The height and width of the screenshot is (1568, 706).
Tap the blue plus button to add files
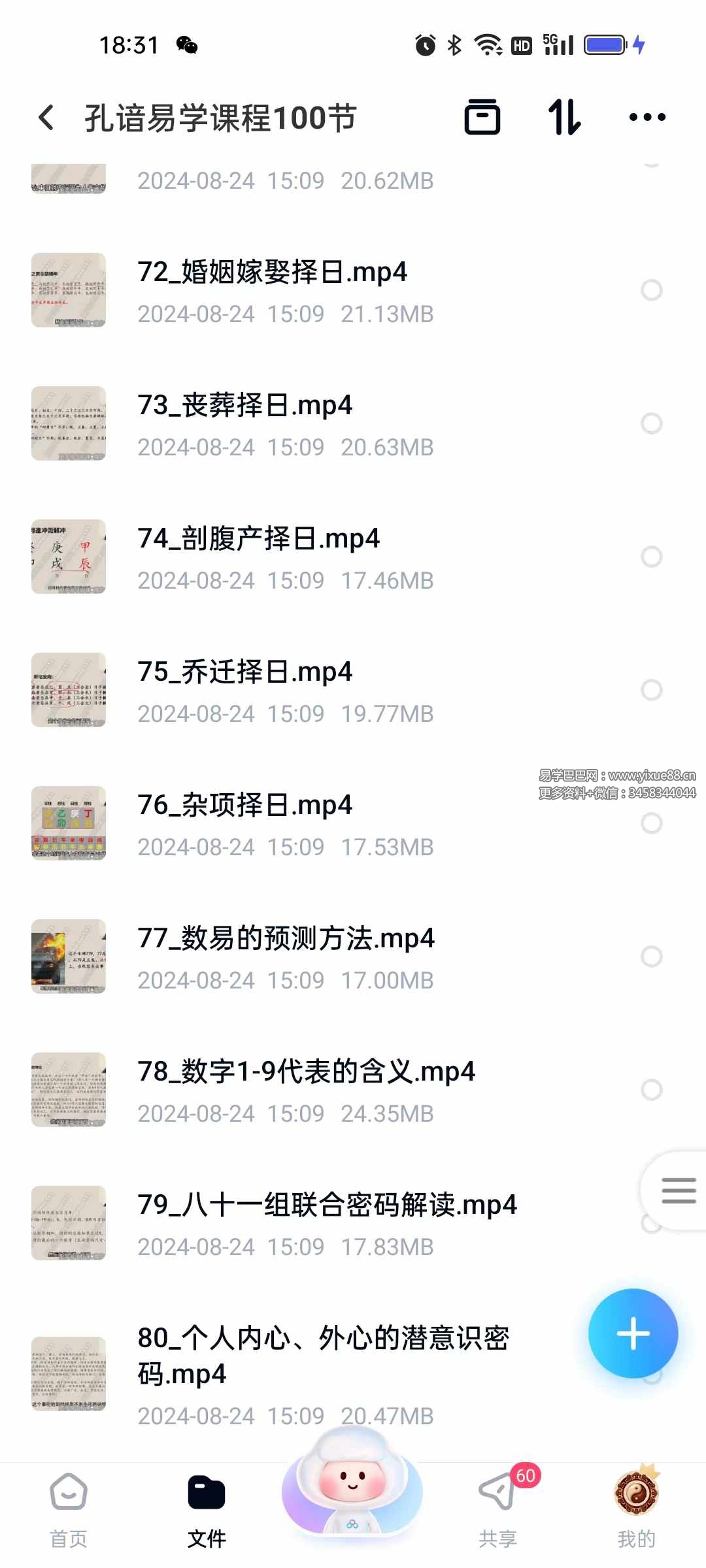tap(633, 1334)
